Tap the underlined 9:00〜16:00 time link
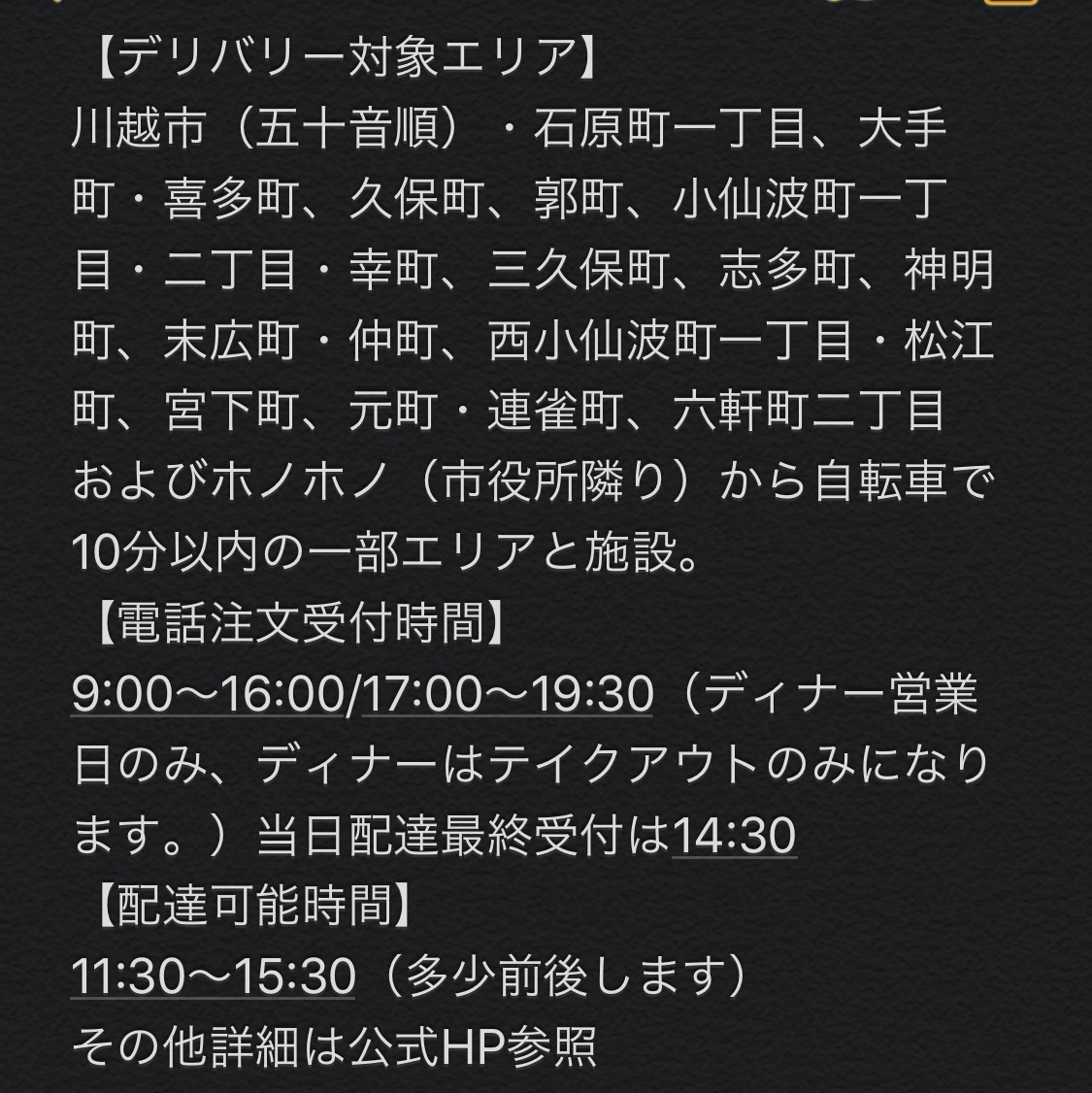The height and width of the screenshot is (1093, 1092). (x=208, y=695)
